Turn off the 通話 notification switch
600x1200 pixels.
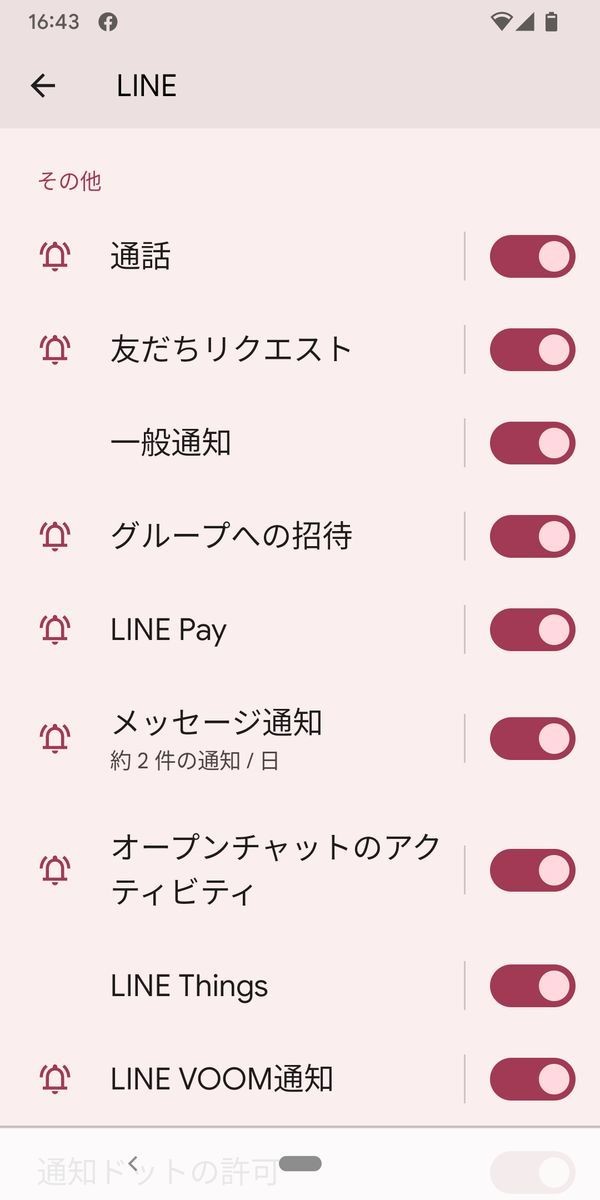(532, 256)
